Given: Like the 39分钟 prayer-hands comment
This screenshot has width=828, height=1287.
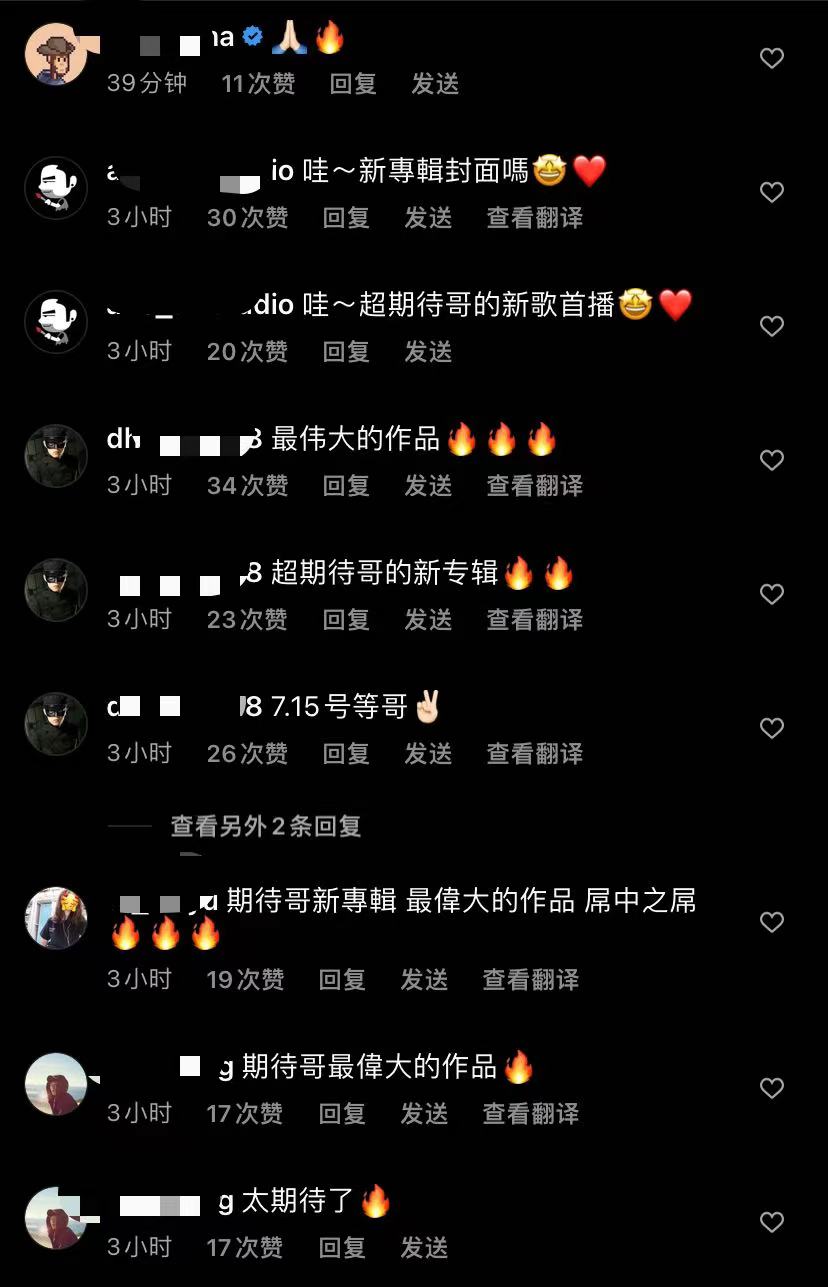Looking at the screenshot, I should tap(772, 58).
